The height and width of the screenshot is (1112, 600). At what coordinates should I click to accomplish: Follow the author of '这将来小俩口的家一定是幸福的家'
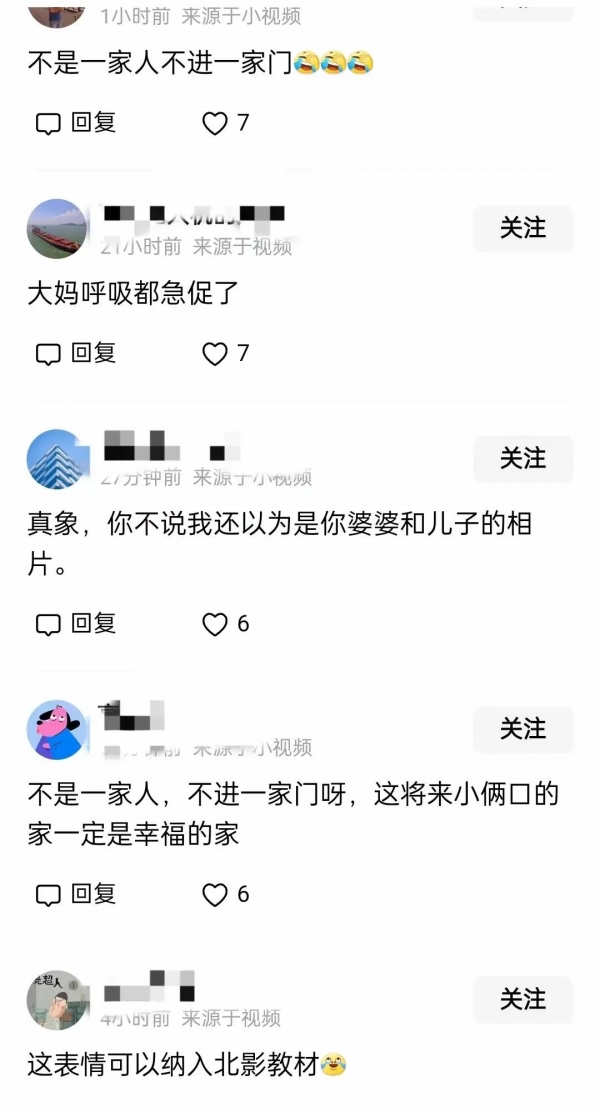523,729
